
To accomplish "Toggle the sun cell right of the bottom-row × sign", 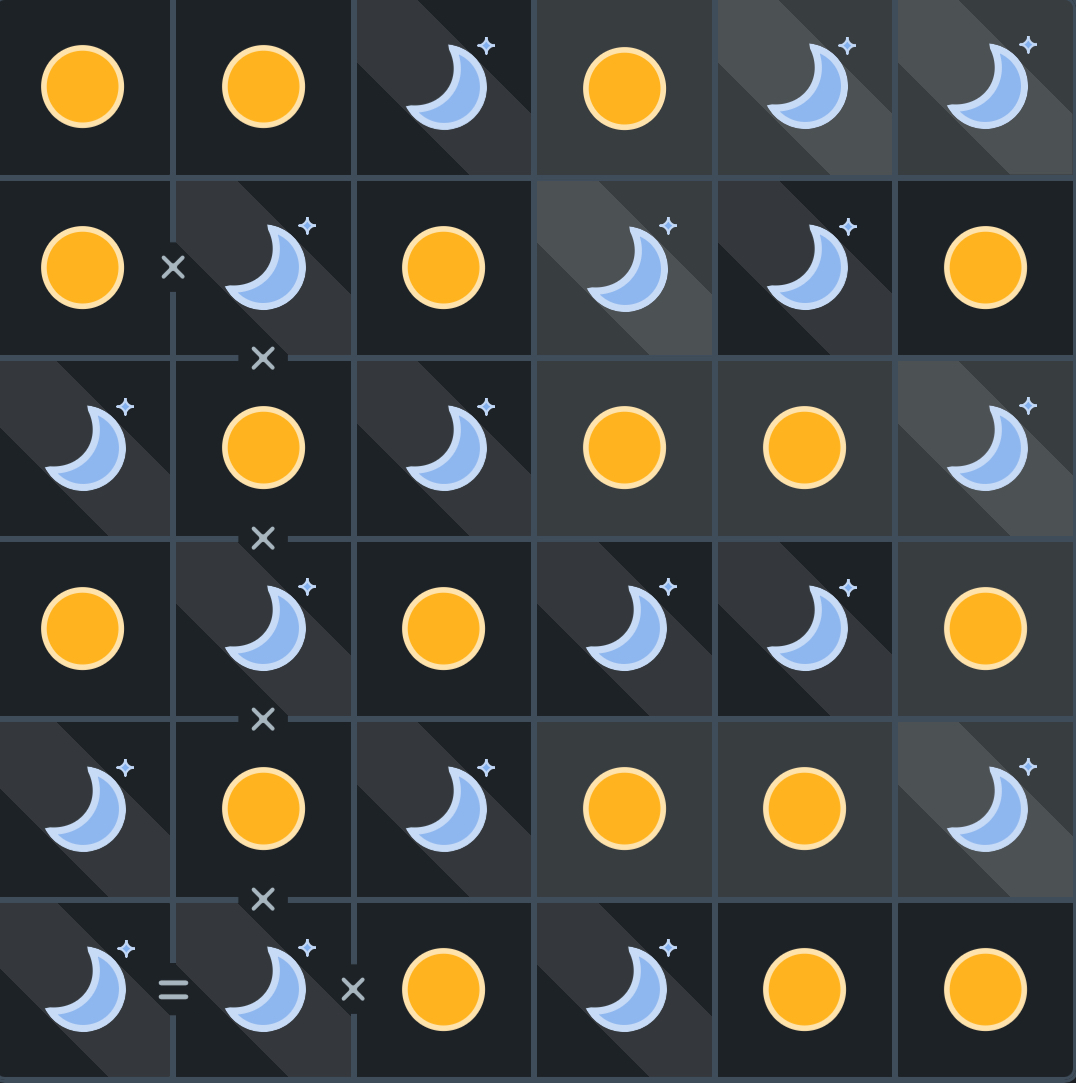I will pos(443,989).
